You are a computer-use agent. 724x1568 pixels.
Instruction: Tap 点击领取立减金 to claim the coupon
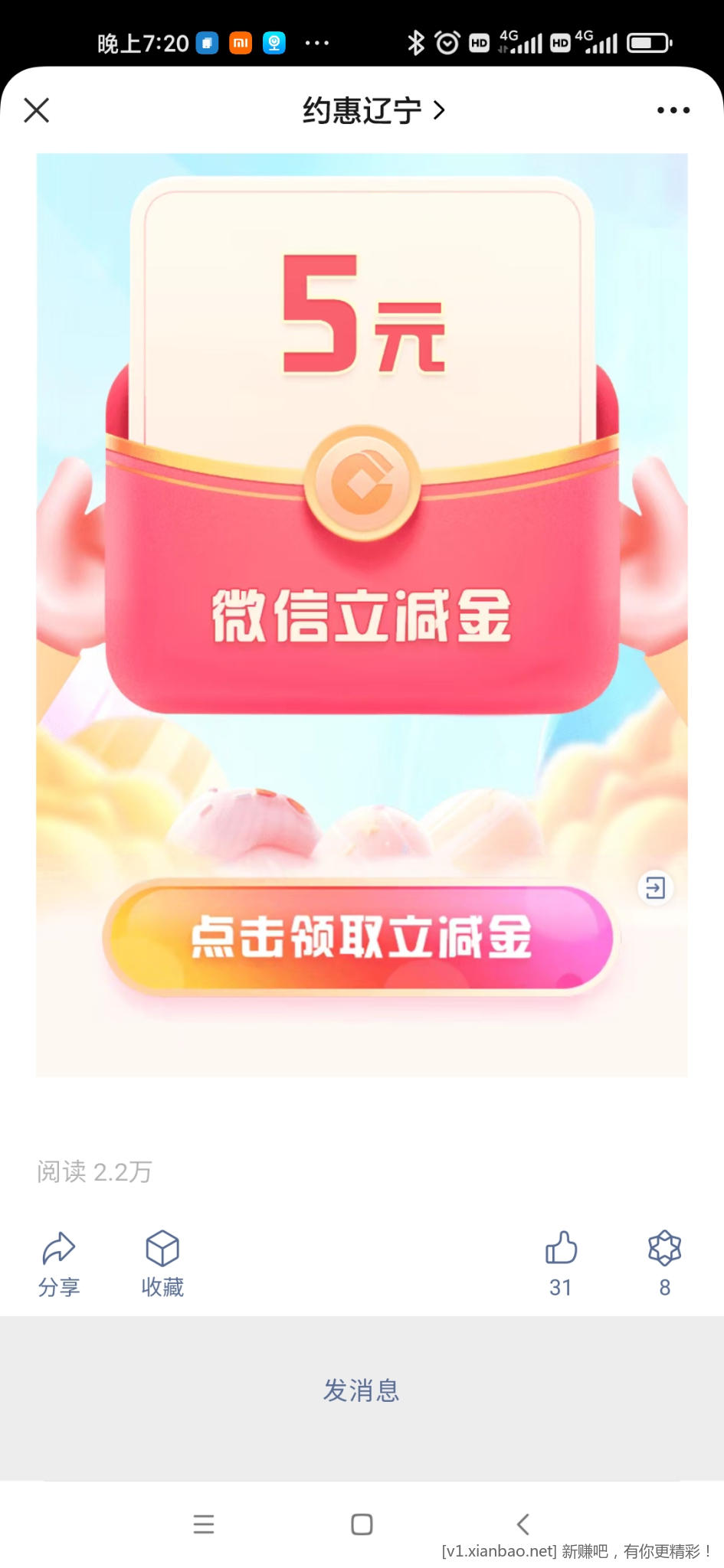click(360, 937)
